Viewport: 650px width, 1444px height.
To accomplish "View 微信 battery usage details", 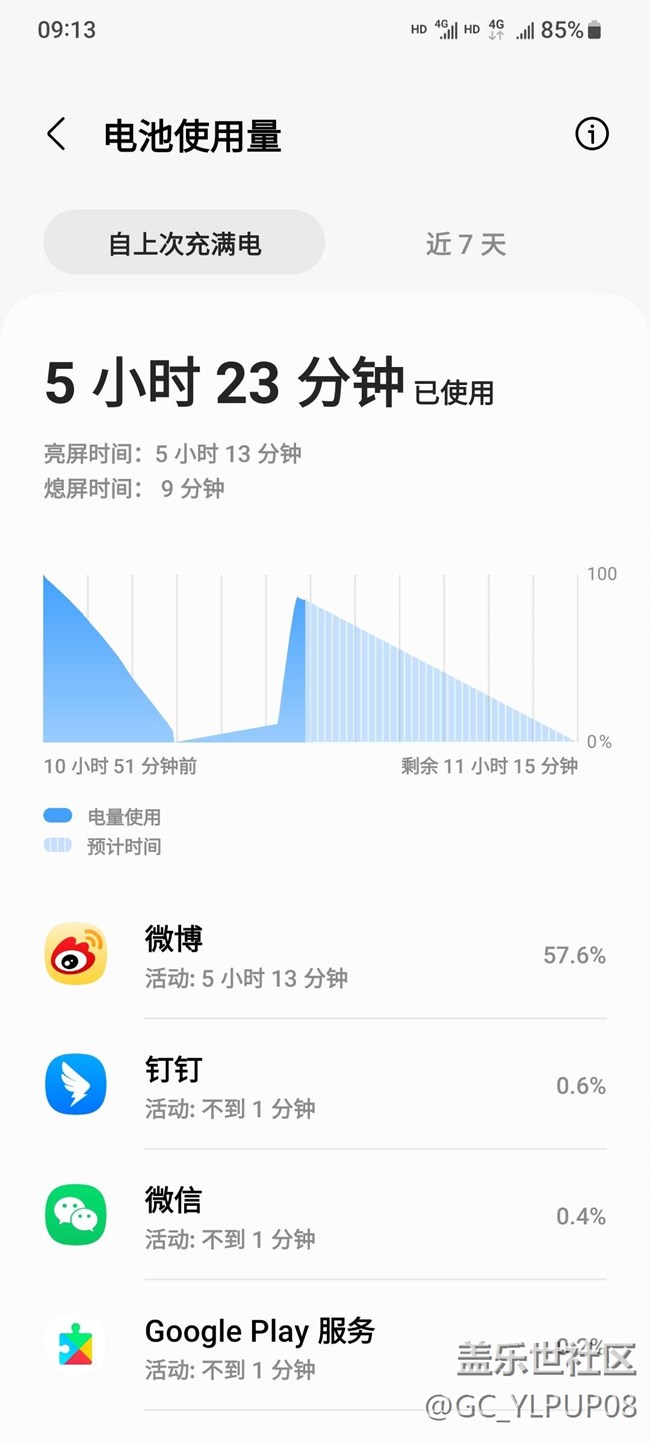I will pyautogui.click(x=325, y=1215).
